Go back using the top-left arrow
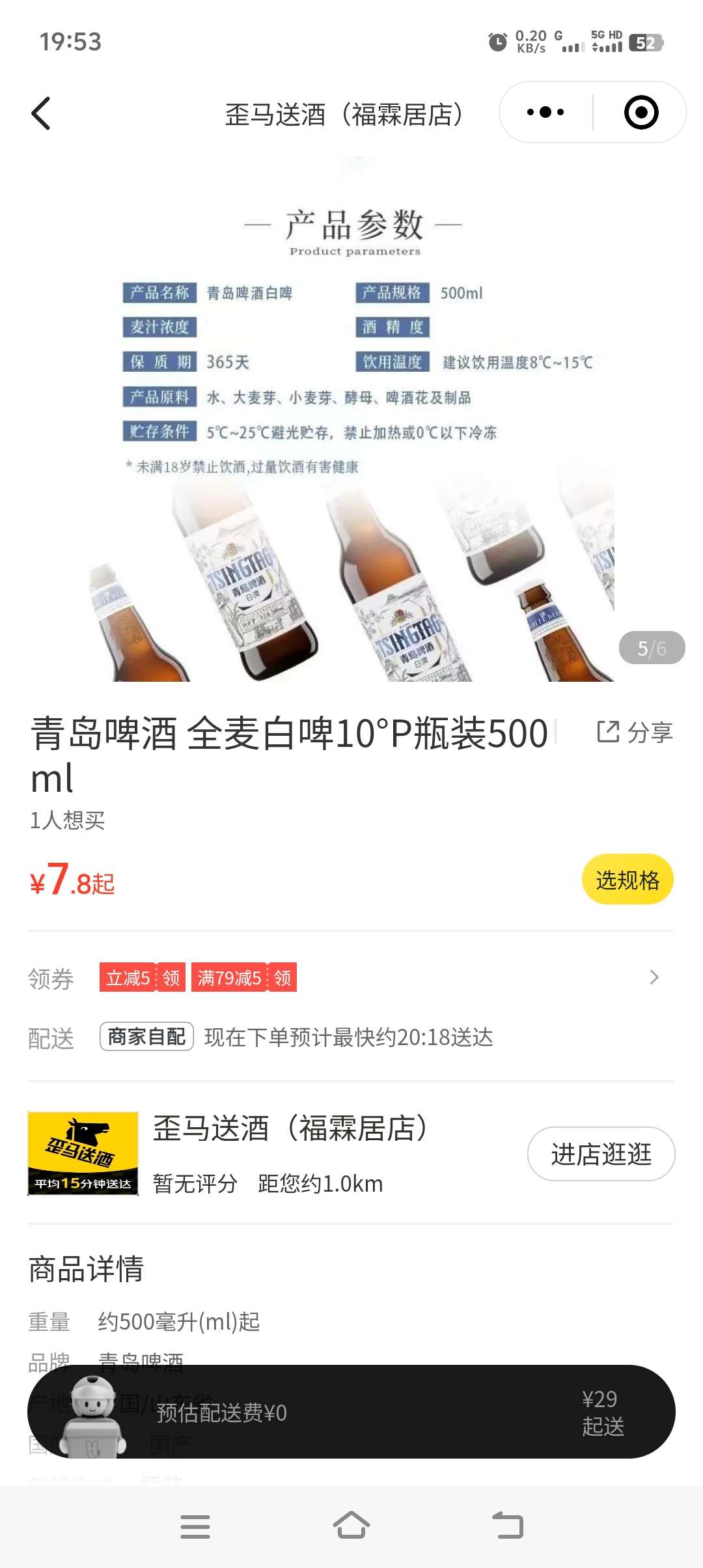The image size is (703, 1568). click(41, 113)
